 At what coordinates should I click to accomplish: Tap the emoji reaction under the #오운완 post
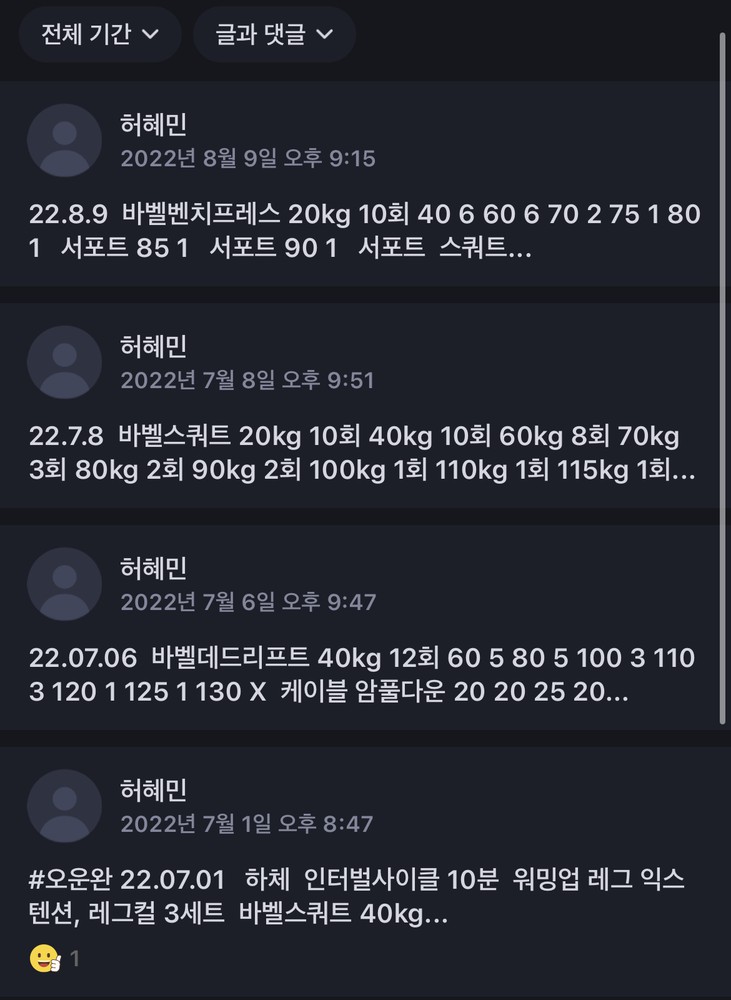[x=45, y=959]
